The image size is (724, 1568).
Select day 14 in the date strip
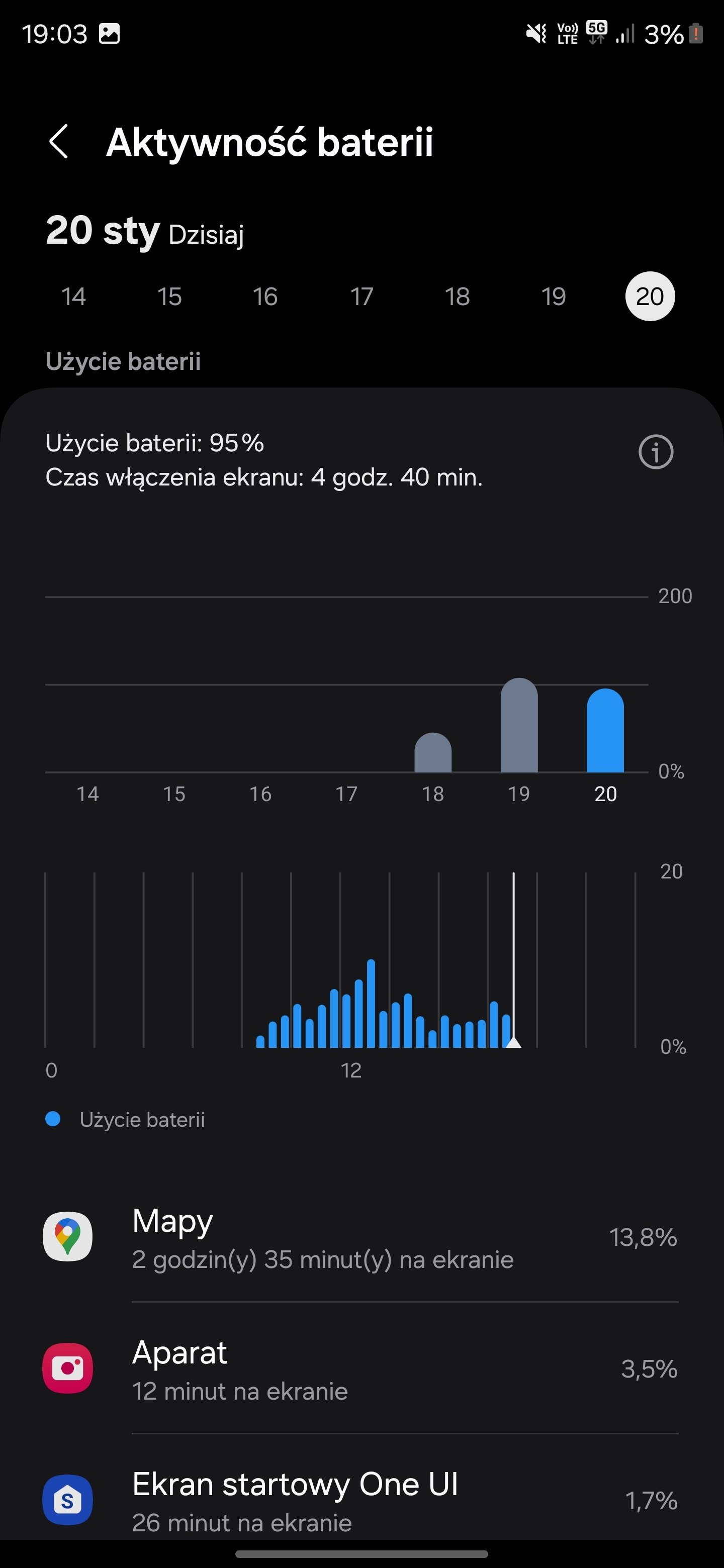pyautogui.click(x=74, y=297)
